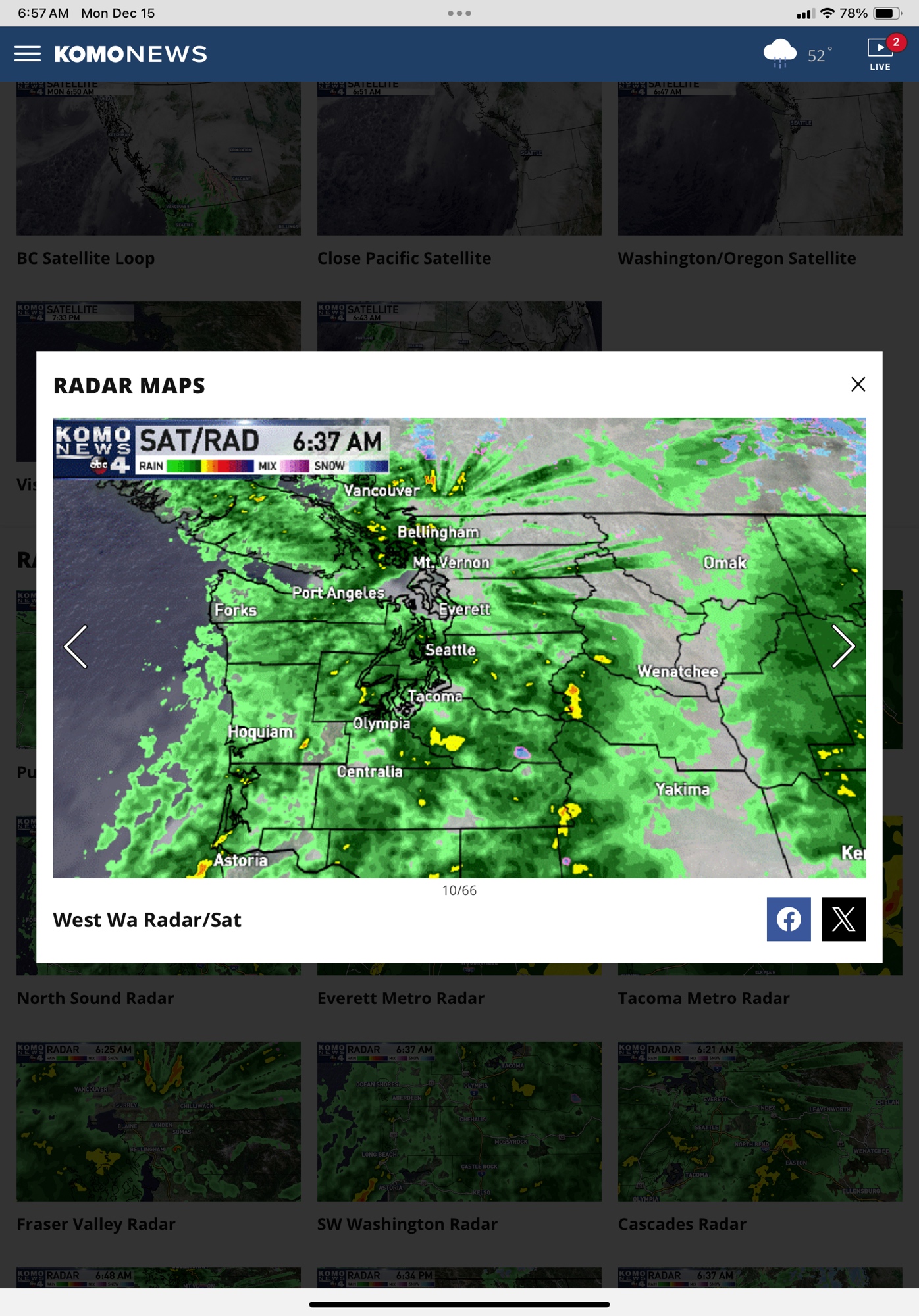Image resolution: width=919 pixels, height=1316 pixels.
Task: Watch the LIVE stream
Action: click(880, 54)
